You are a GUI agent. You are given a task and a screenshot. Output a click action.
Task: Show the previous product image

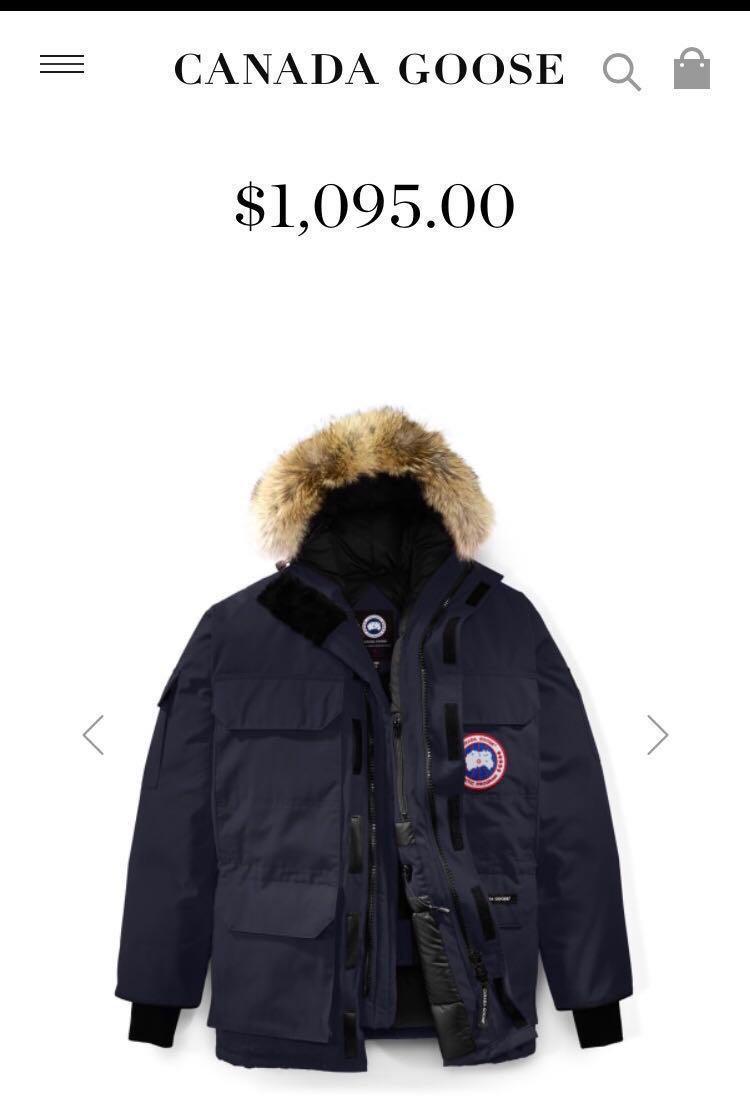[93, 735]
